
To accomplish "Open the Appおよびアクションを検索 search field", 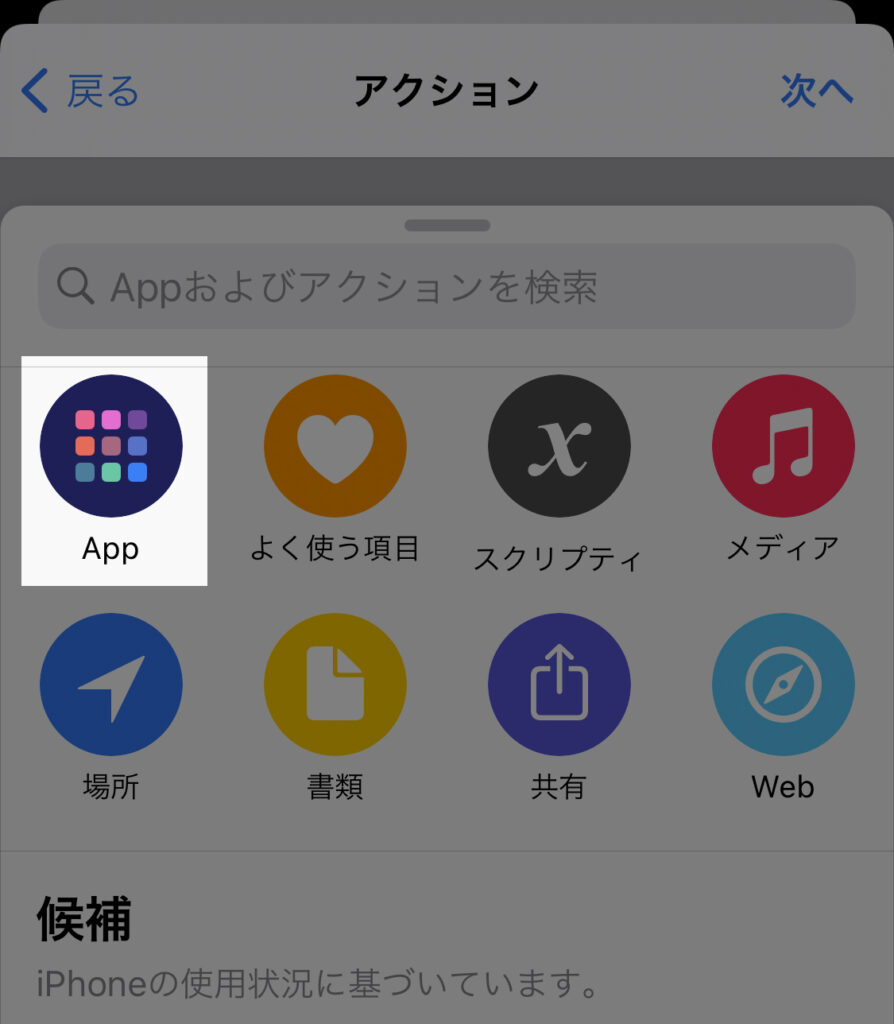I will [x=446, y=287].
